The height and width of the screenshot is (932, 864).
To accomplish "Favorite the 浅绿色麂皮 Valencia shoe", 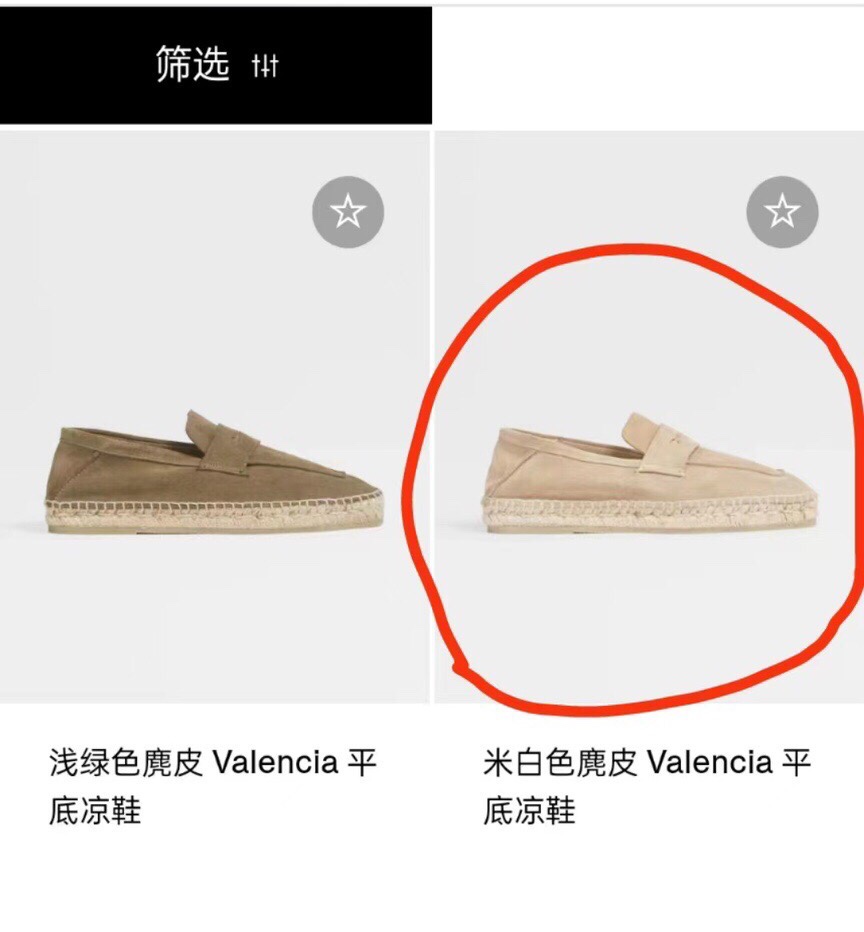I will [347, 212].
